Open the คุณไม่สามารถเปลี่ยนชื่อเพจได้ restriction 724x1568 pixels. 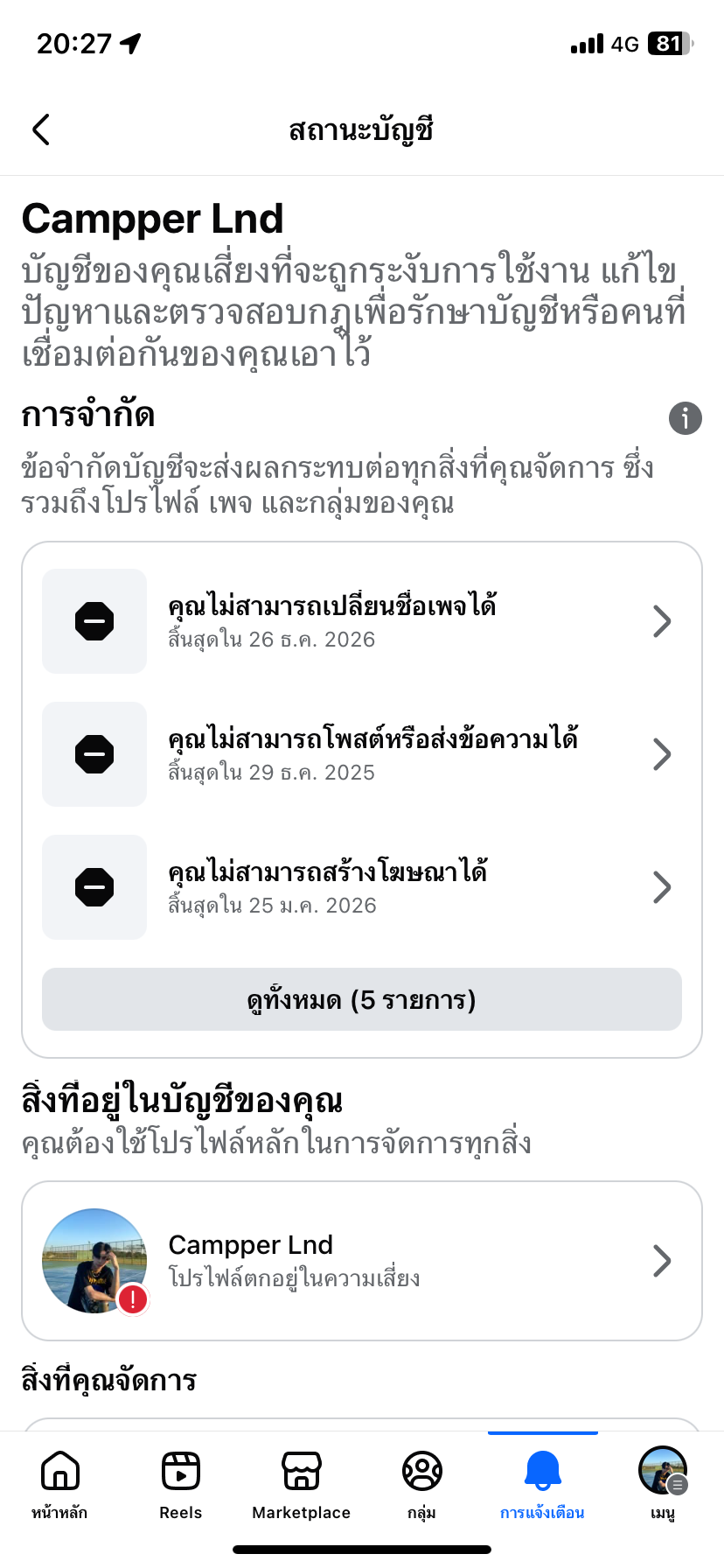[x=362, y=621]
